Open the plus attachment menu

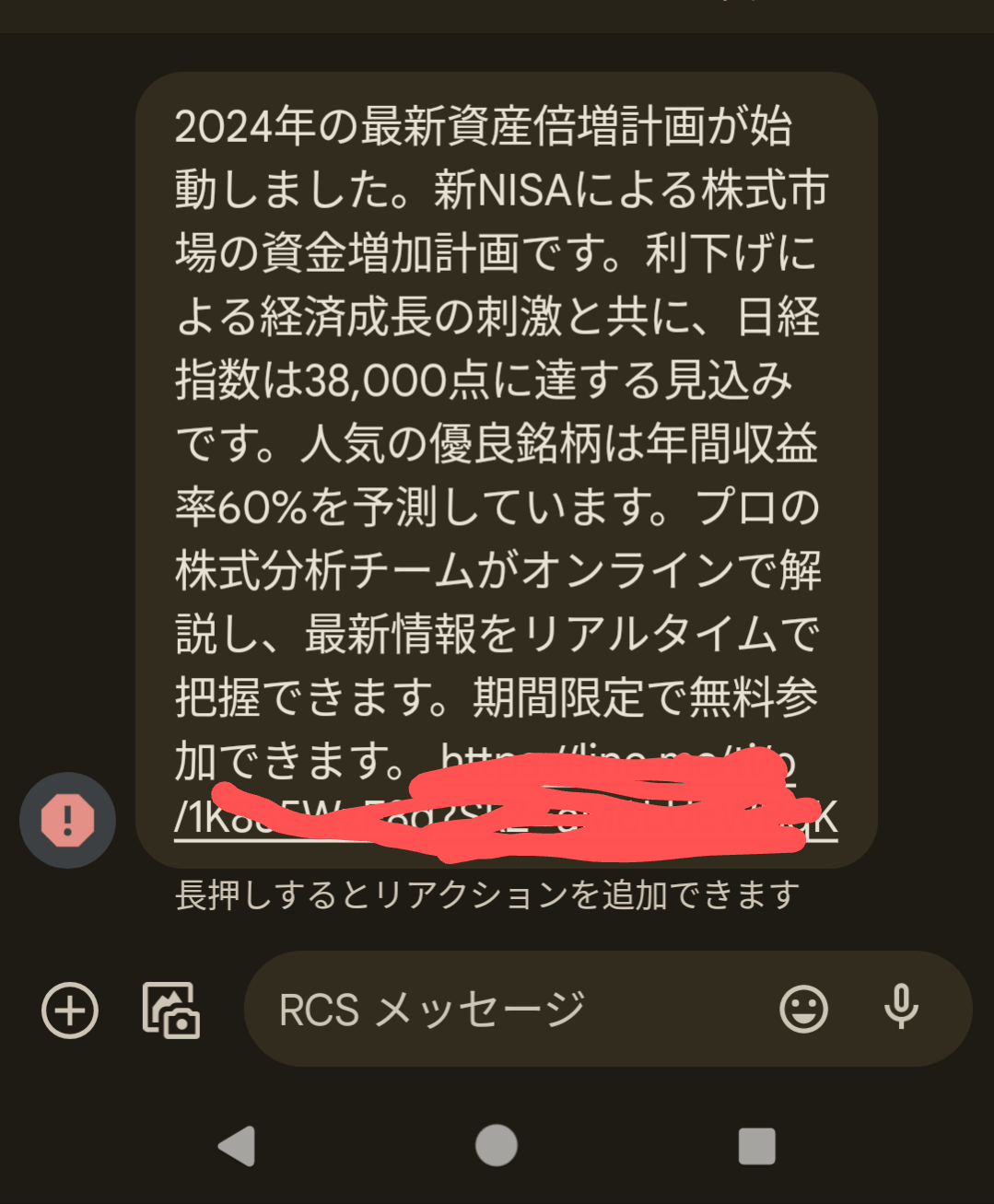click(x=70, y=1010)
